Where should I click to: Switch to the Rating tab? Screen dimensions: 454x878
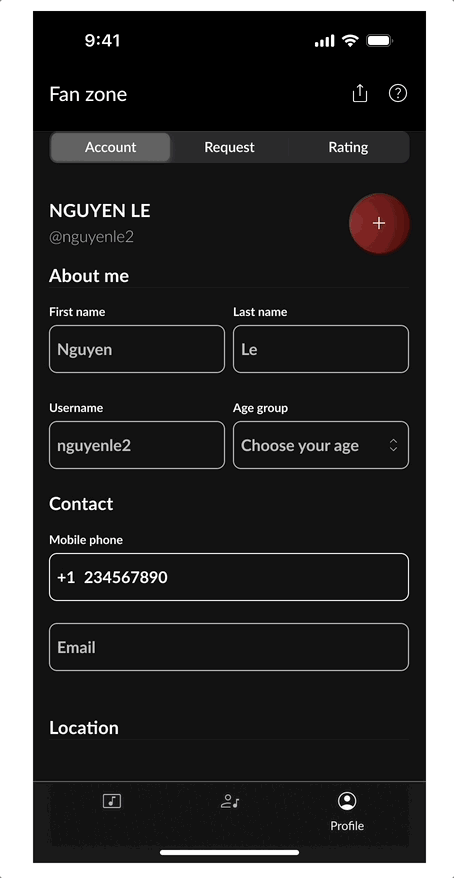(348, 147)
